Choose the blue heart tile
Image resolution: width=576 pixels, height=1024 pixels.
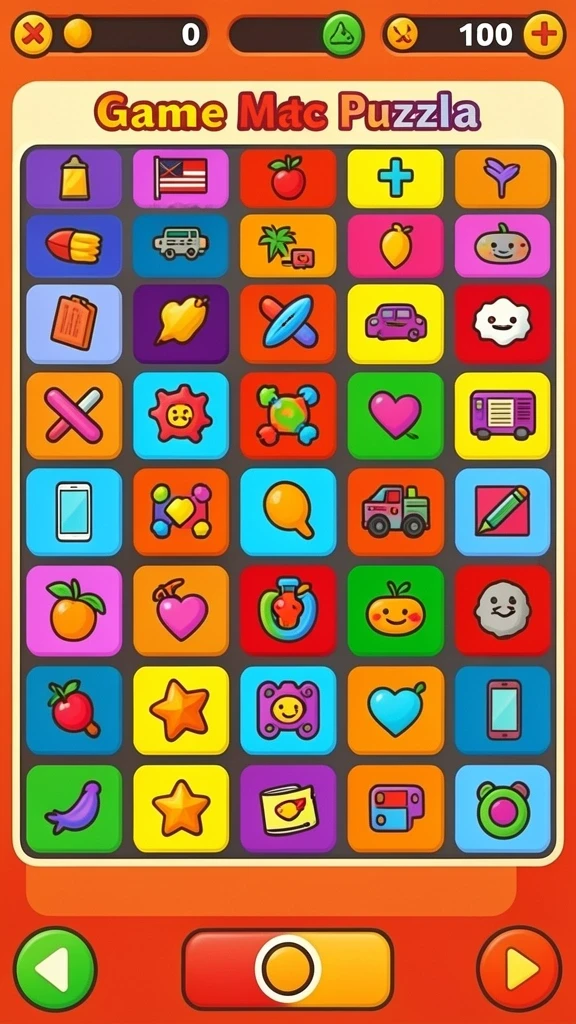tap(395, 710)
